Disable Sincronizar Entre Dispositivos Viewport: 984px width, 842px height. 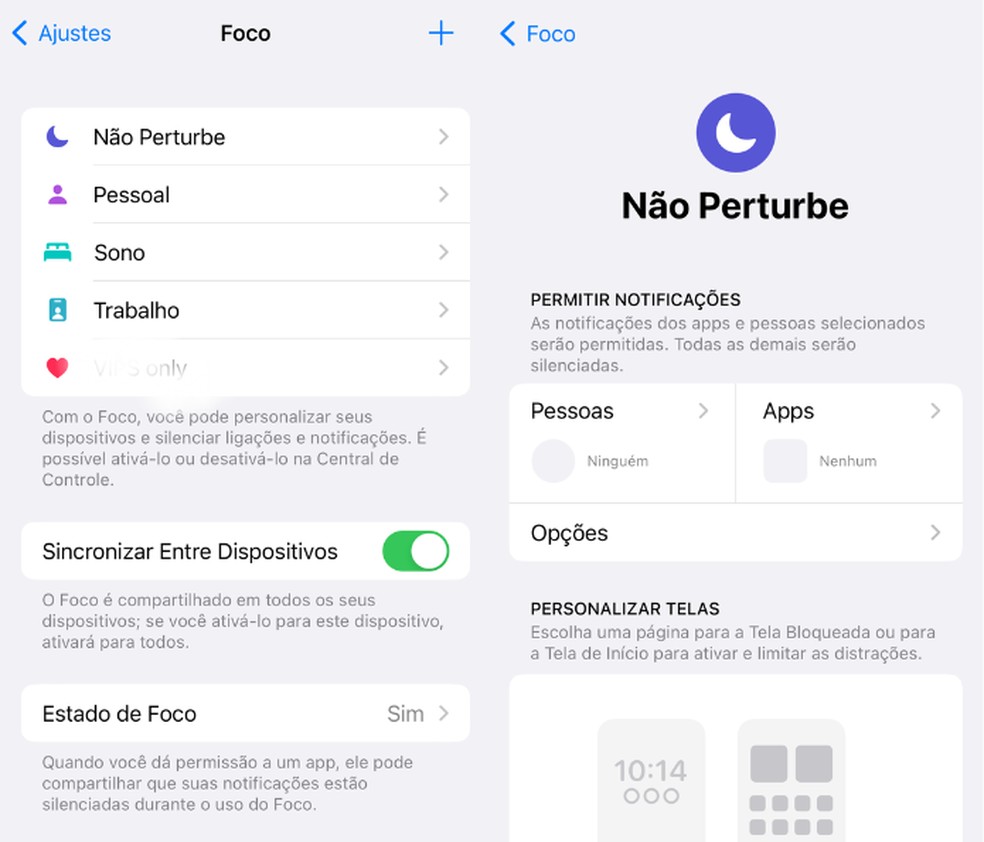coord(415,552)
